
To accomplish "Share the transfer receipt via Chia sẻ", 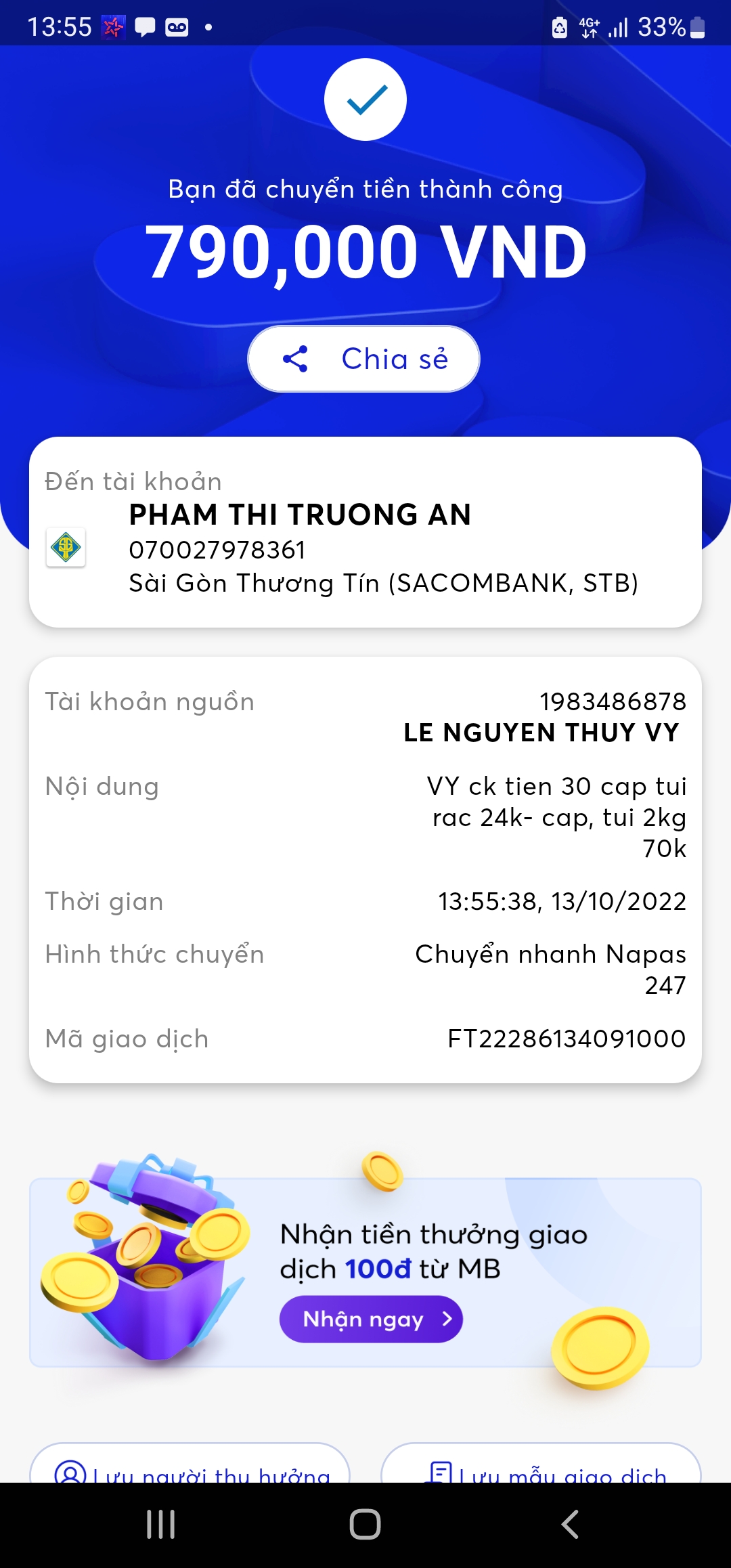I will (364, 359).
